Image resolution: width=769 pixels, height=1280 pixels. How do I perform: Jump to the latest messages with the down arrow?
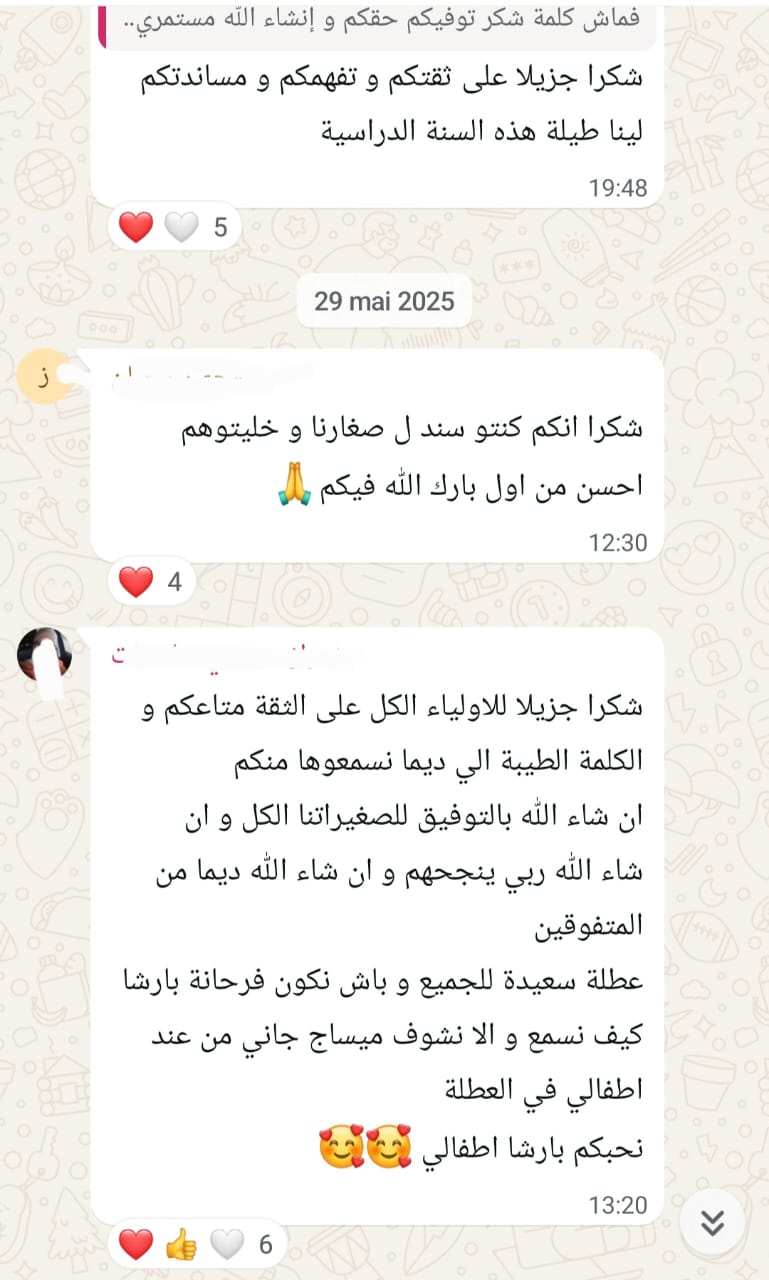pos(711,1222)
